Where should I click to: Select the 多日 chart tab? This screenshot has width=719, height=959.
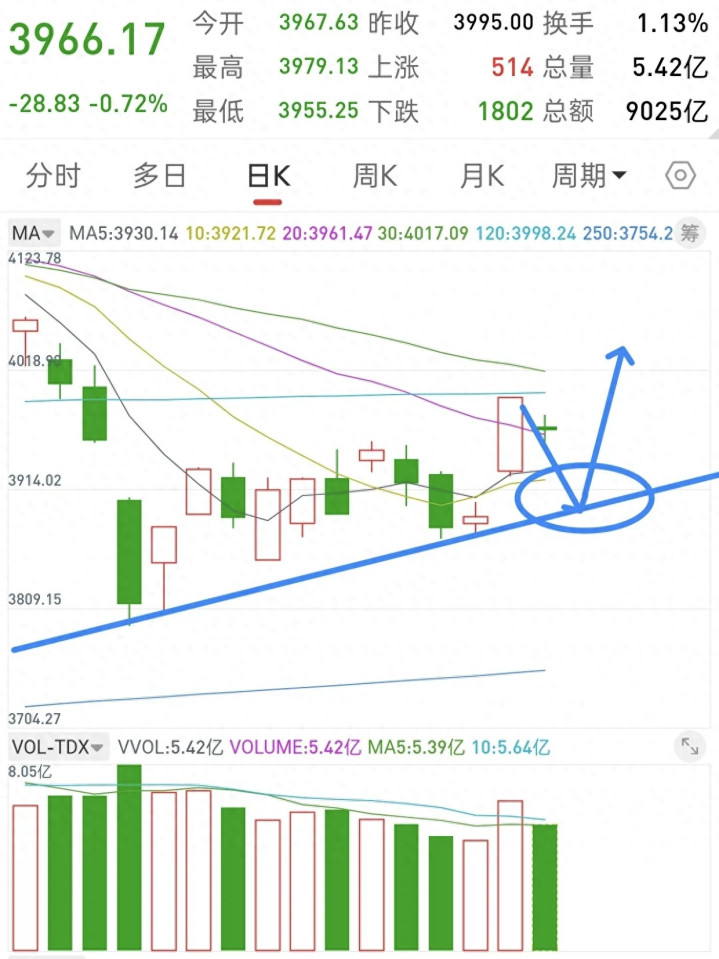pyautogui.click(x=160, y=176)
